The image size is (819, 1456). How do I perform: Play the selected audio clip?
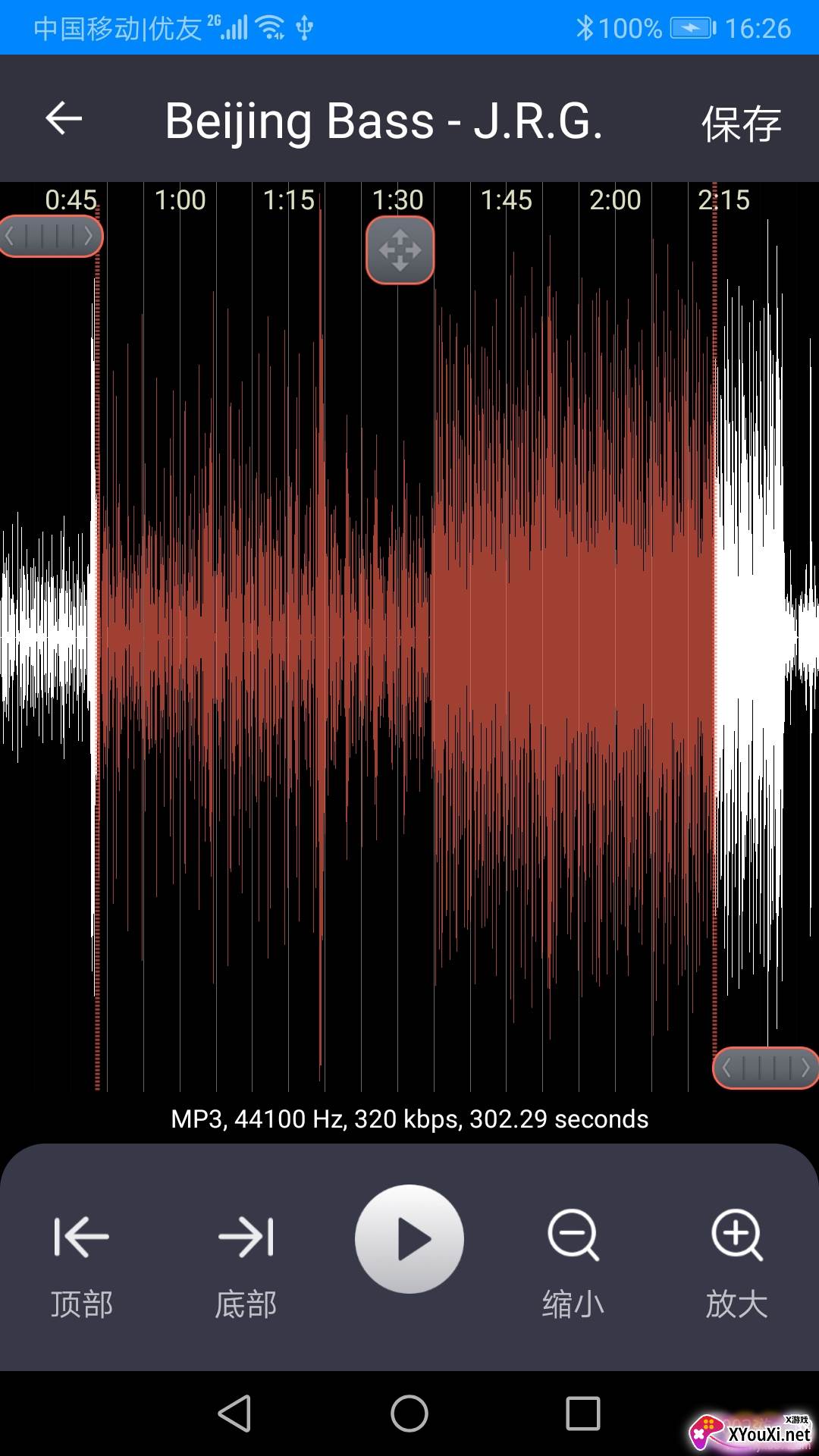(409, 1239)
